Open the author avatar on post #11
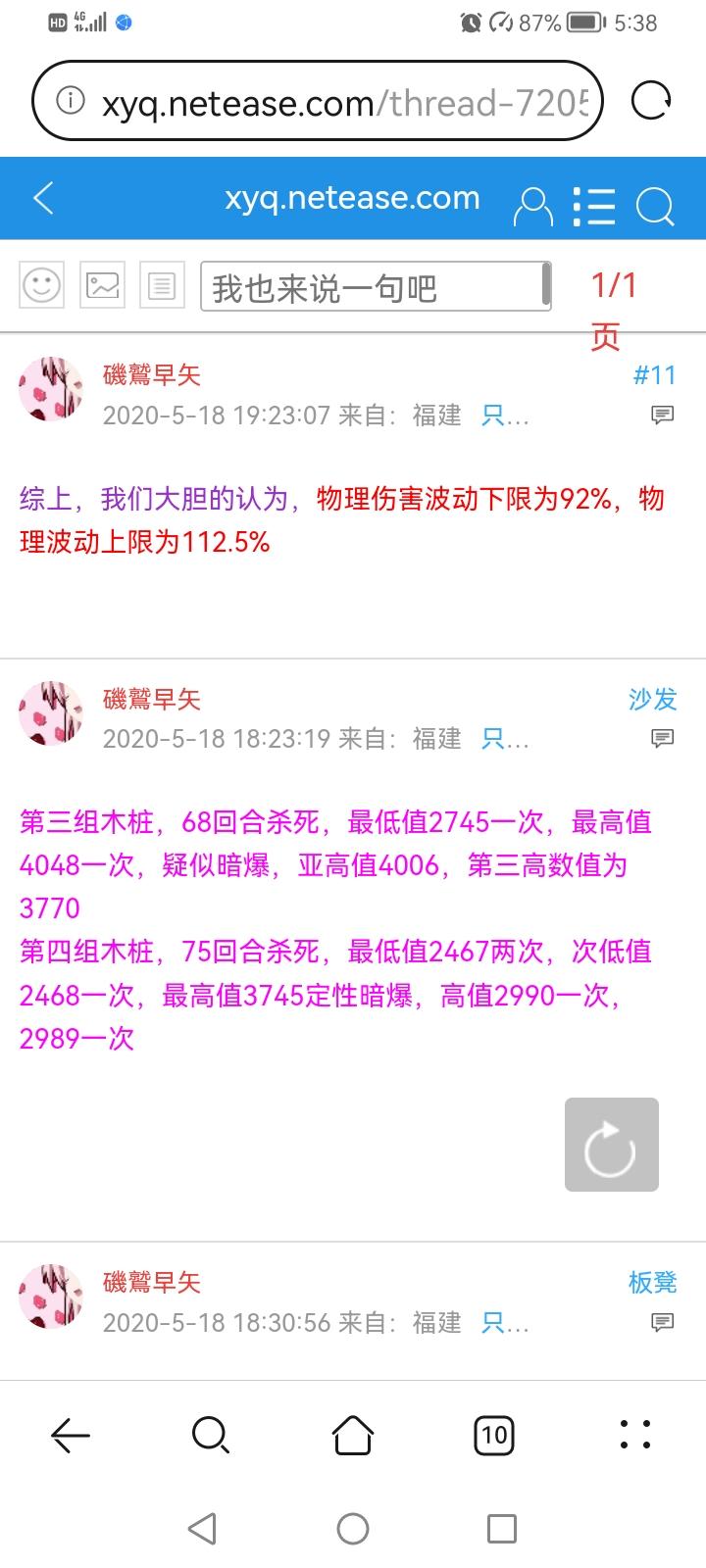 pos(51,389)
